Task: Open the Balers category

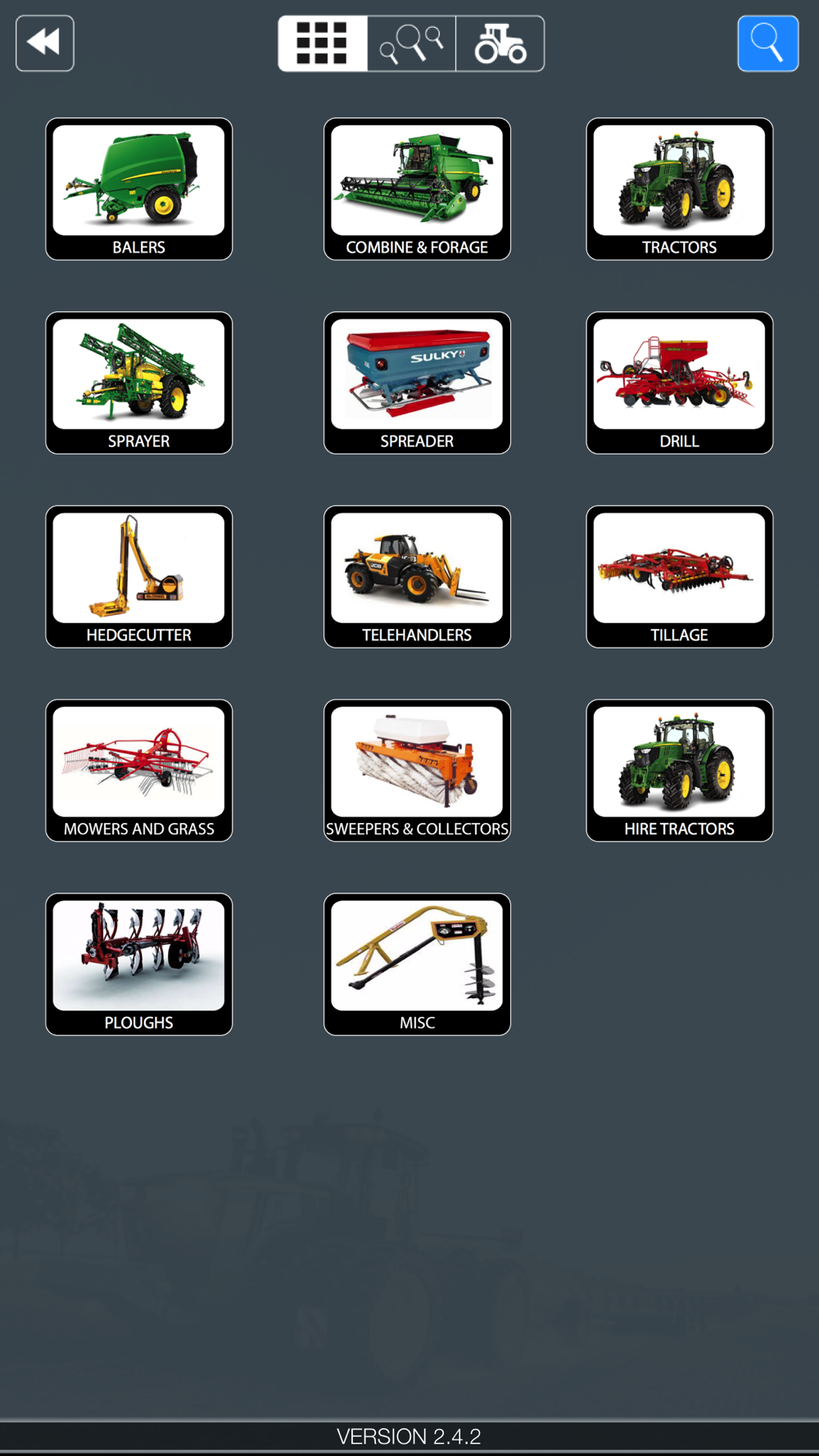Action: point(139,189)
